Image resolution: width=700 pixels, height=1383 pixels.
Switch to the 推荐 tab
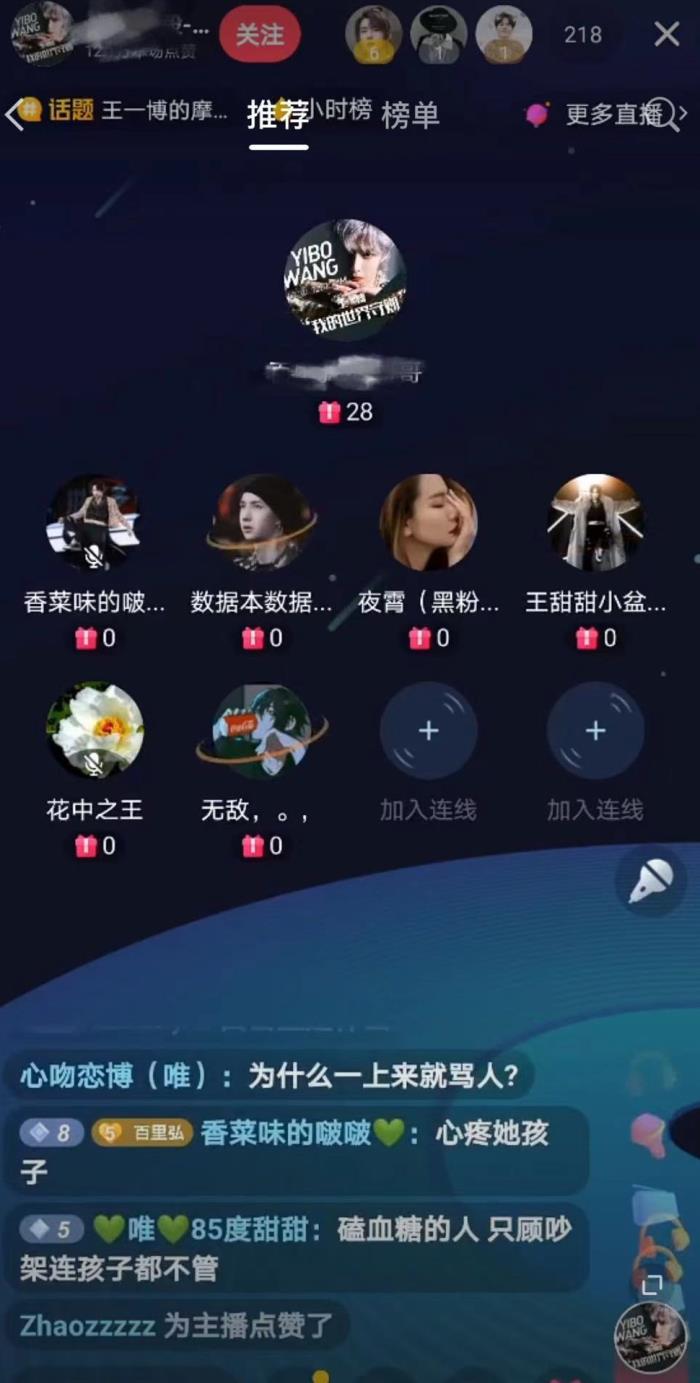pos(278,115)
